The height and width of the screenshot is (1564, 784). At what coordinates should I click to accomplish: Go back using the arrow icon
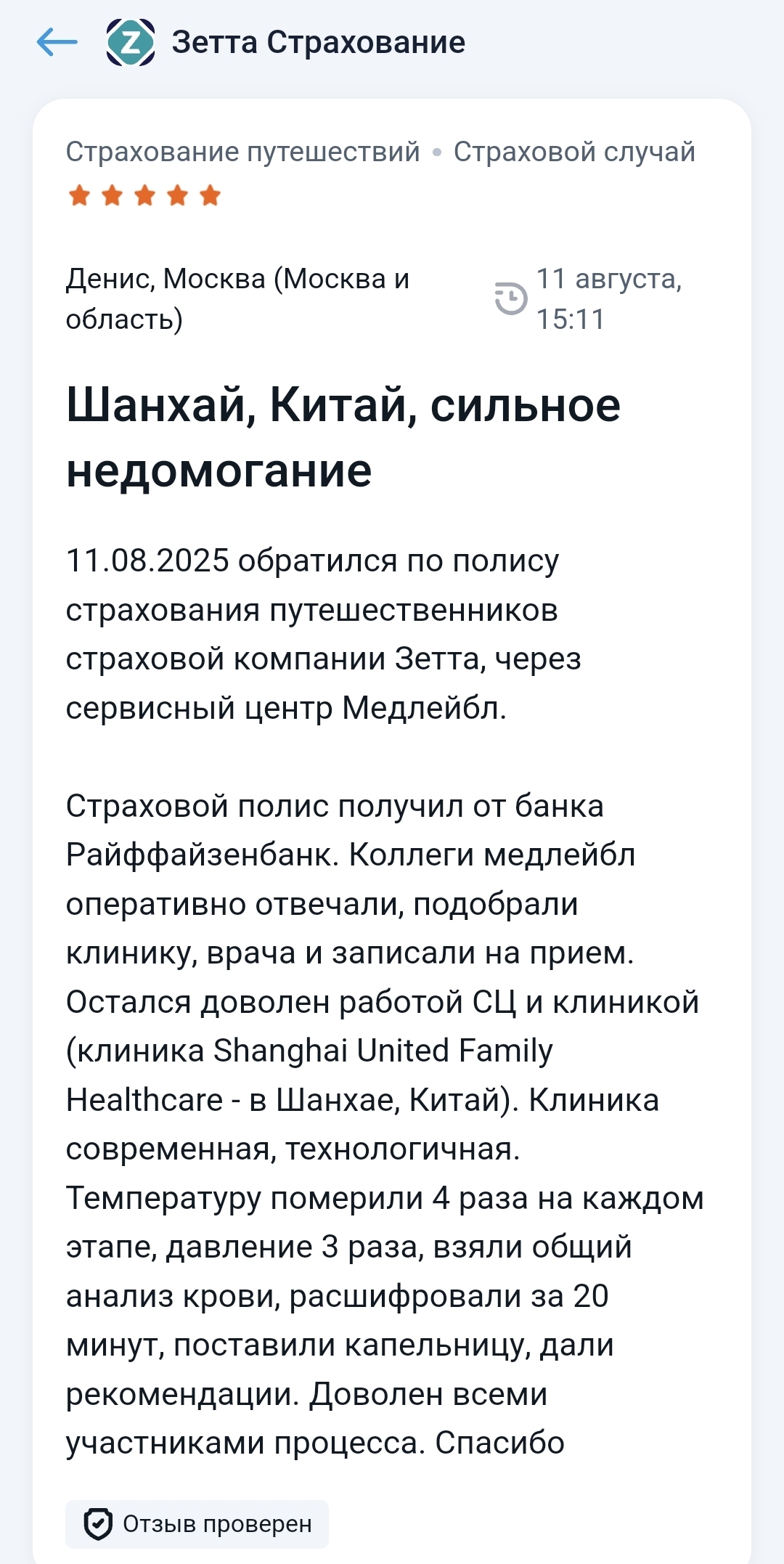tap(57, 42)
